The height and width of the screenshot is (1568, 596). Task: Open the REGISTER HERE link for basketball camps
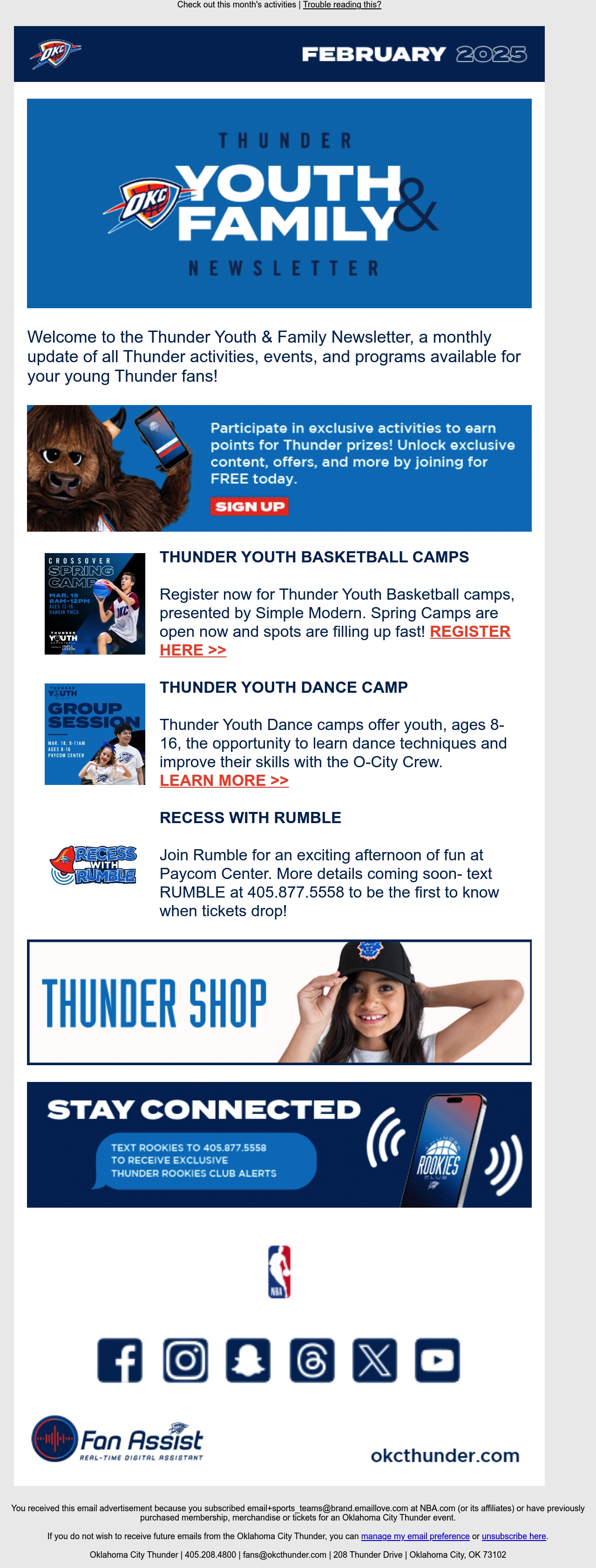click(x=335, y=641)
